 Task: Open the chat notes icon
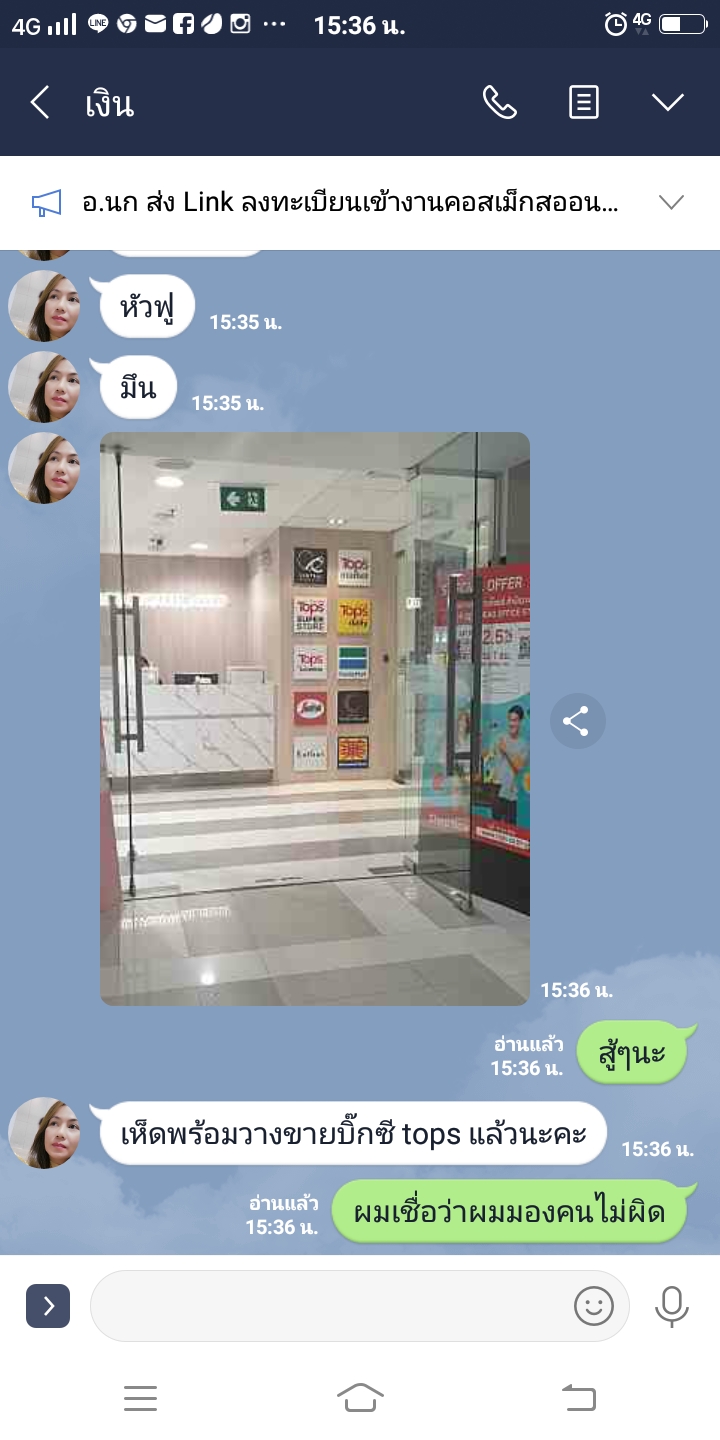[x=584, y=102]
